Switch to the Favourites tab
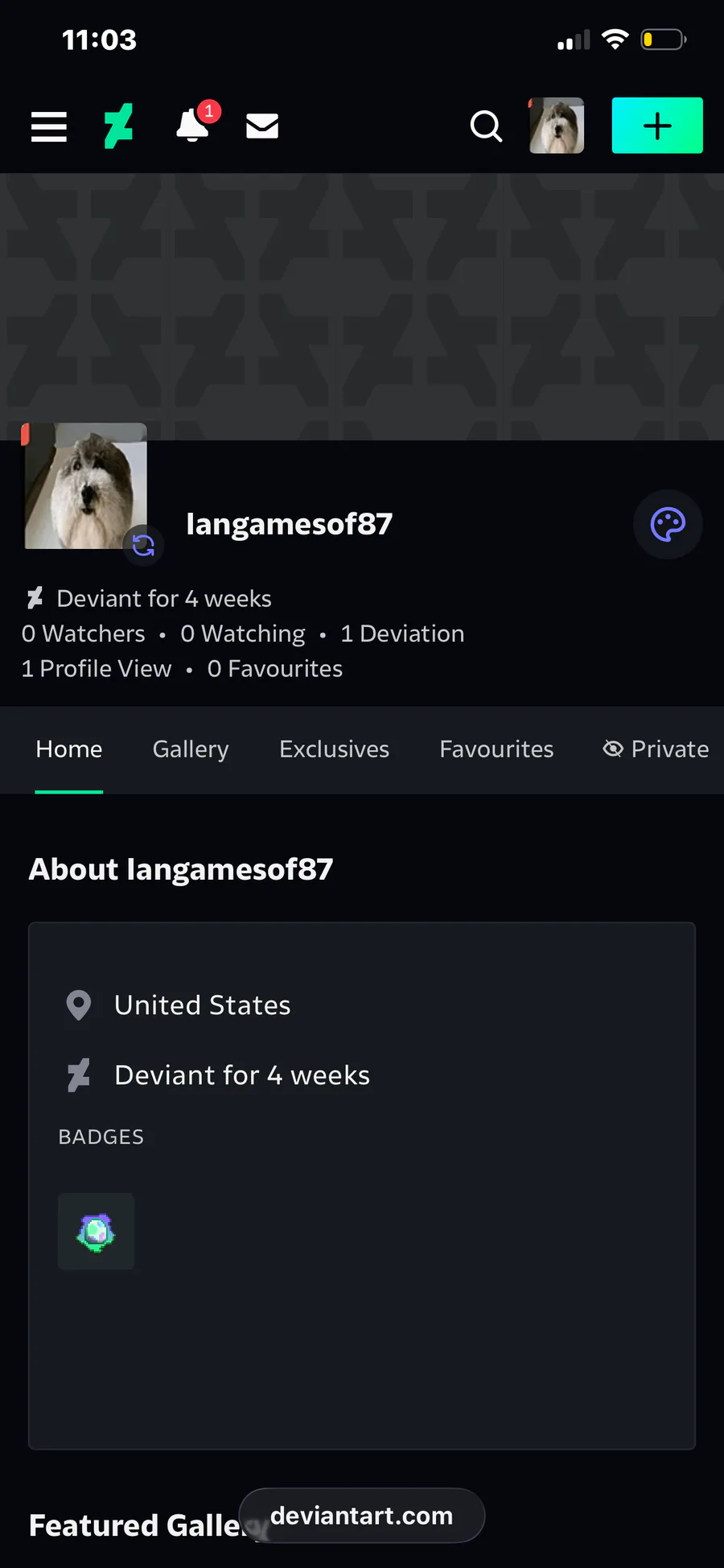 496,749
